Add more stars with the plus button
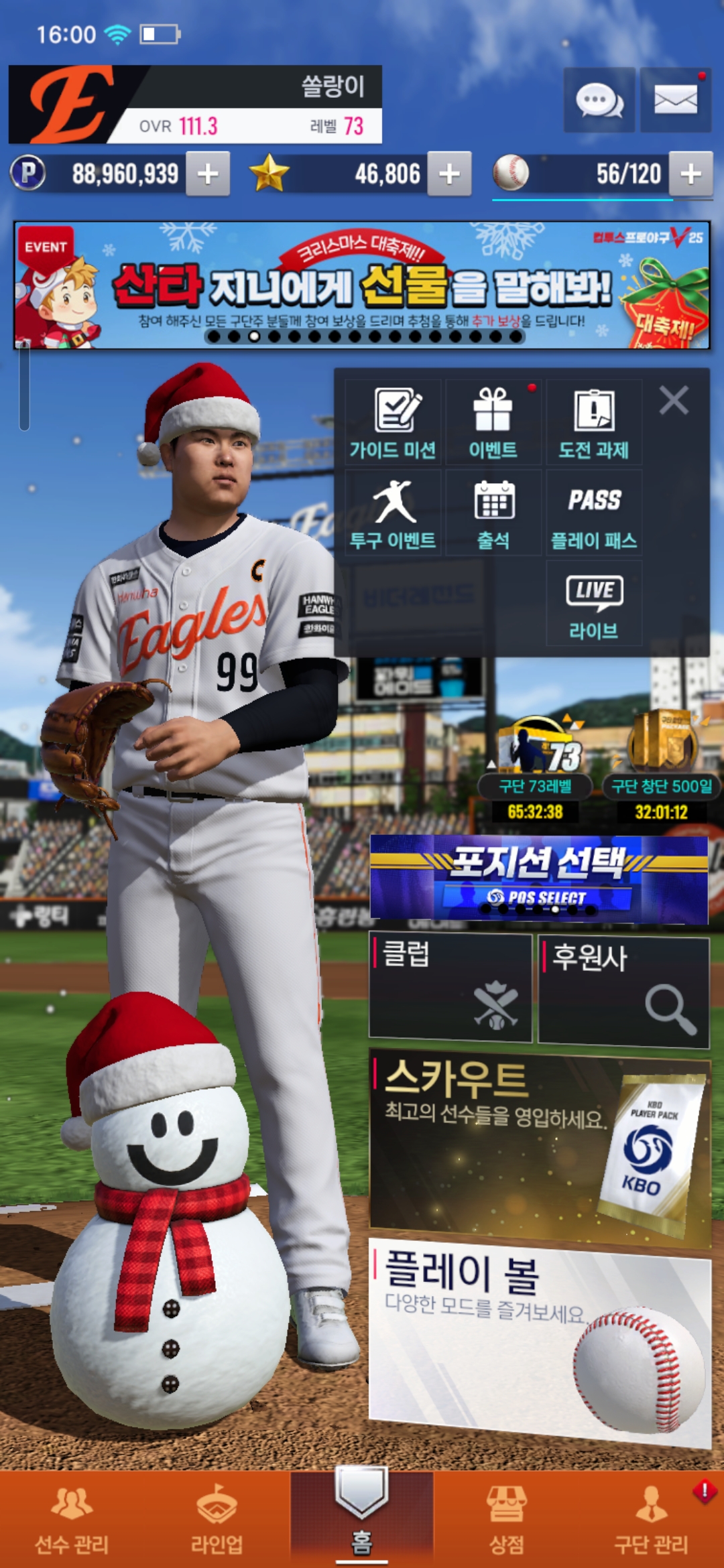Viewport: 724px width, 1568px height. point(449,174)
